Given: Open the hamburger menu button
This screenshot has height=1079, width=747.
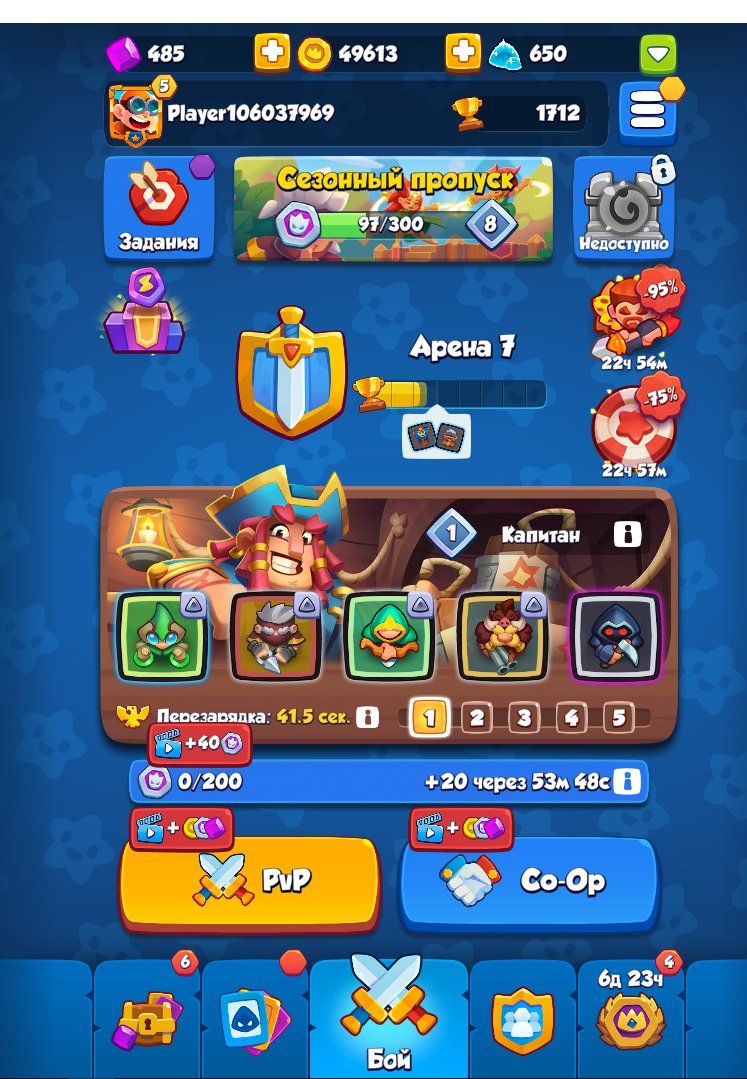Looking at the screenshot, I should click(647, 112).
